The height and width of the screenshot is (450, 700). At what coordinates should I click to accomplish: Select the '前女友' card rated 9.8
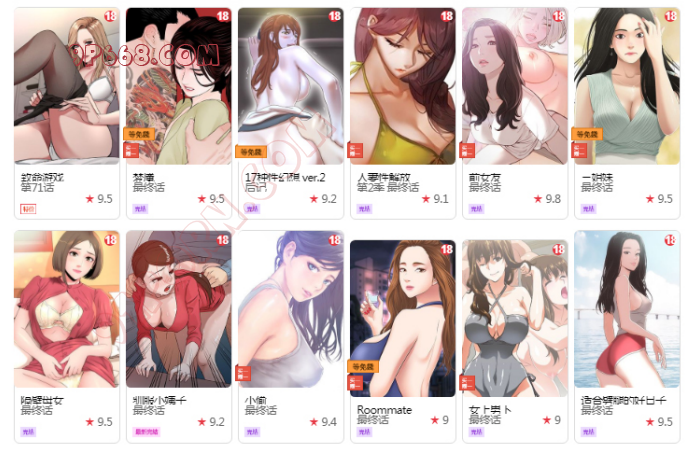coord(514,90)
